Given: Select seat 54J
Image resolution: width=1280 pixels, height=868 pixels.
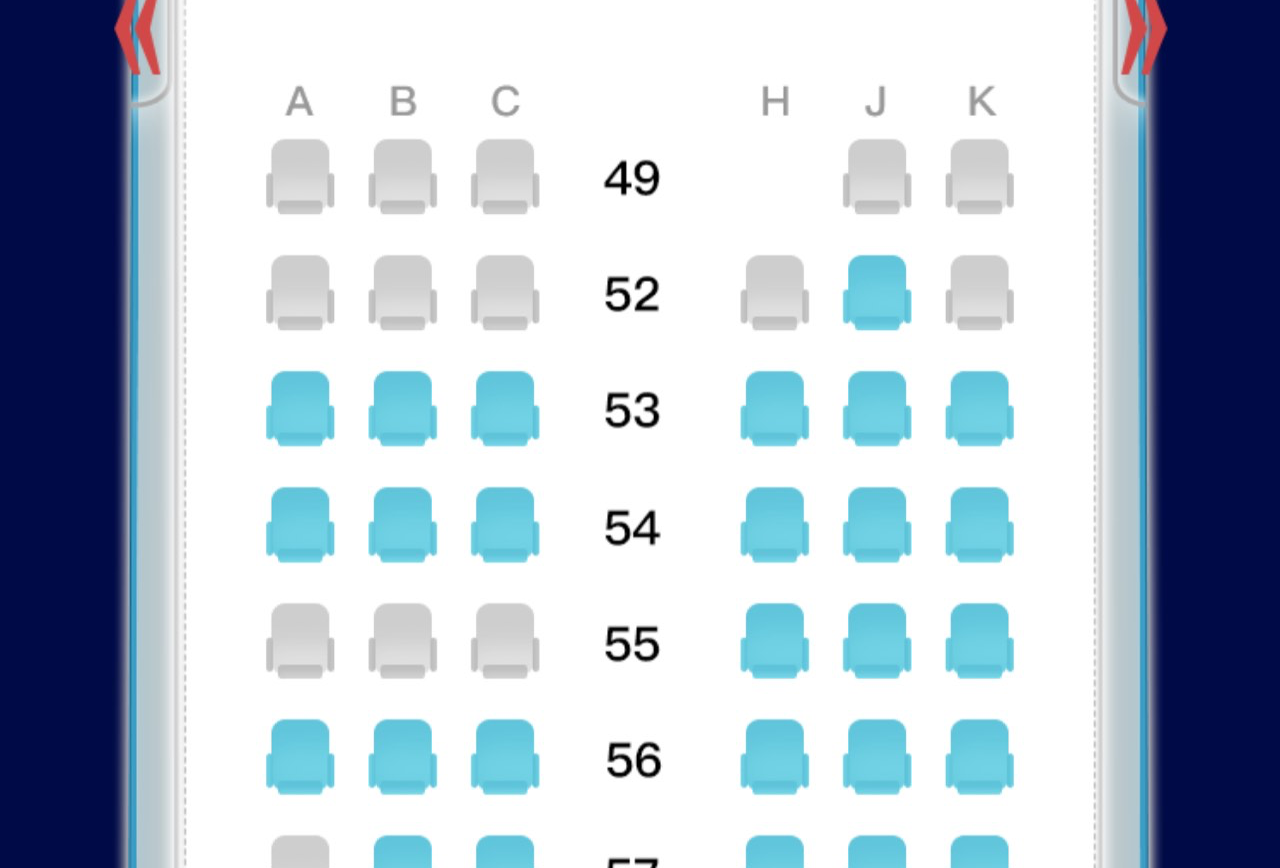Looking at the screenshot, I should coord(877,524).
